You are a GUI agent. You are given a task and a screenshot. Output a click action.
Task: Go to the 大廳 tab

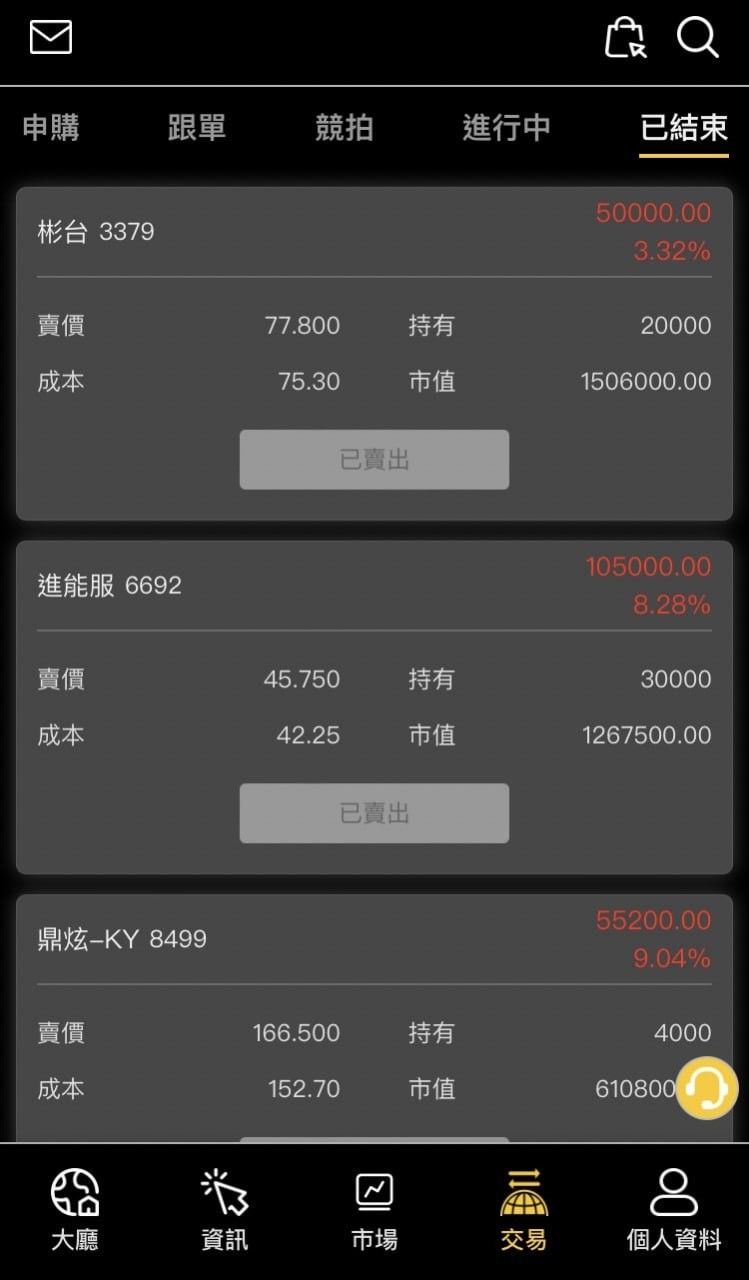point(75,1210)
